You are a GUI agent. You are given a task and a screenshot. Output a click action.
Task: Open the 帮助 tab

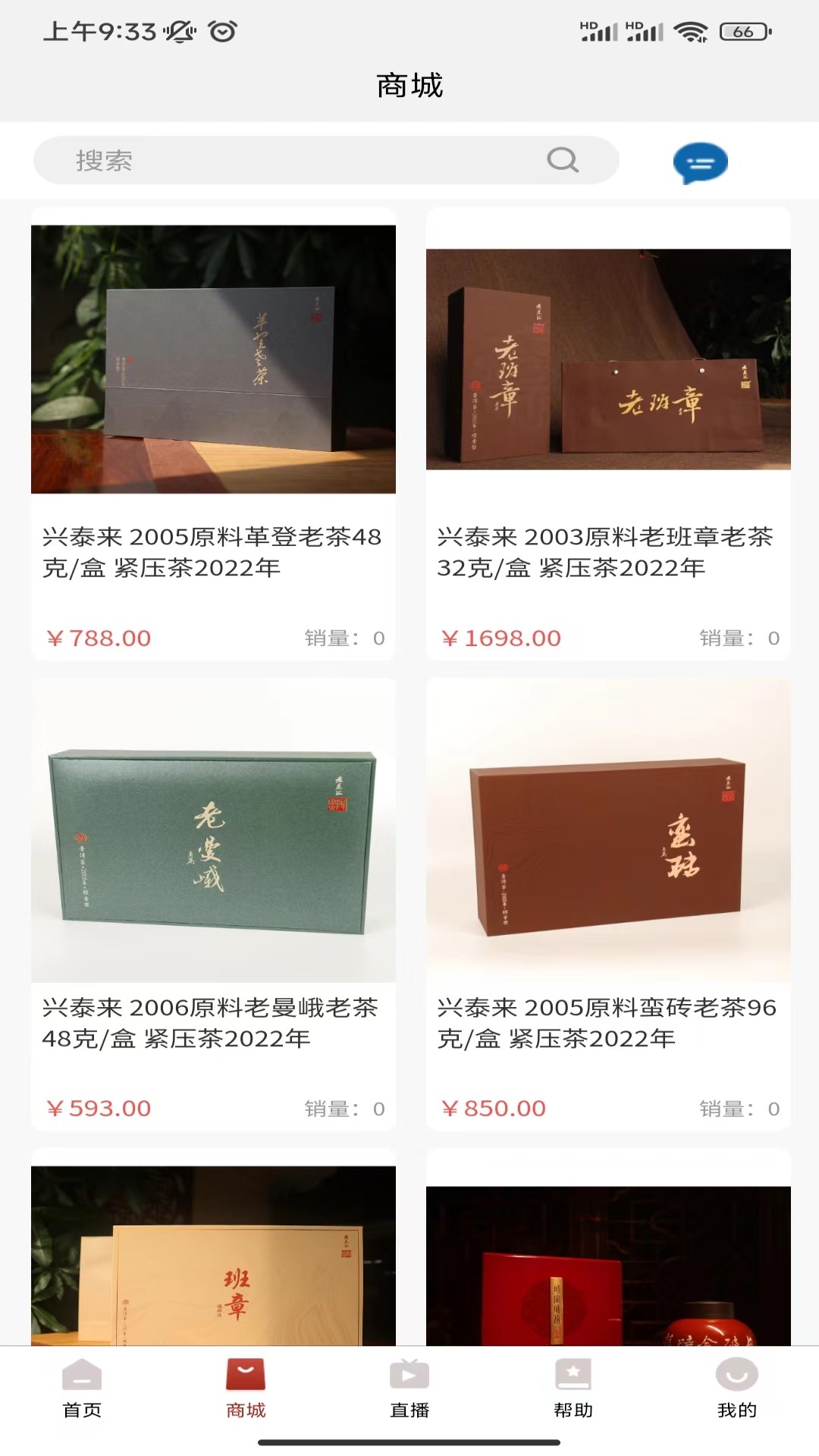click(x=573, y=1389)
